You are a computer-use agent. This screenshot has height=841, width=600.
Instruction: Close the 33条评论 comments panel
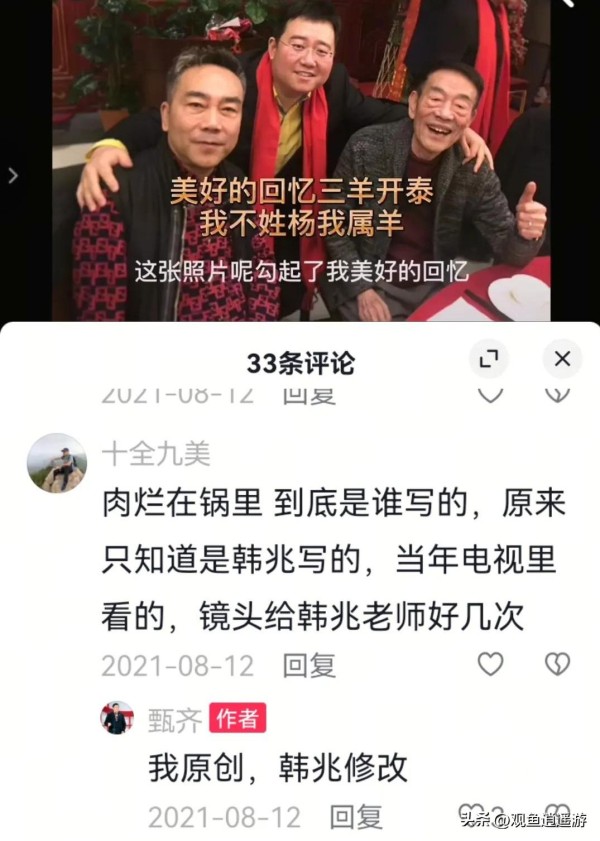click(x=562, y=359)
